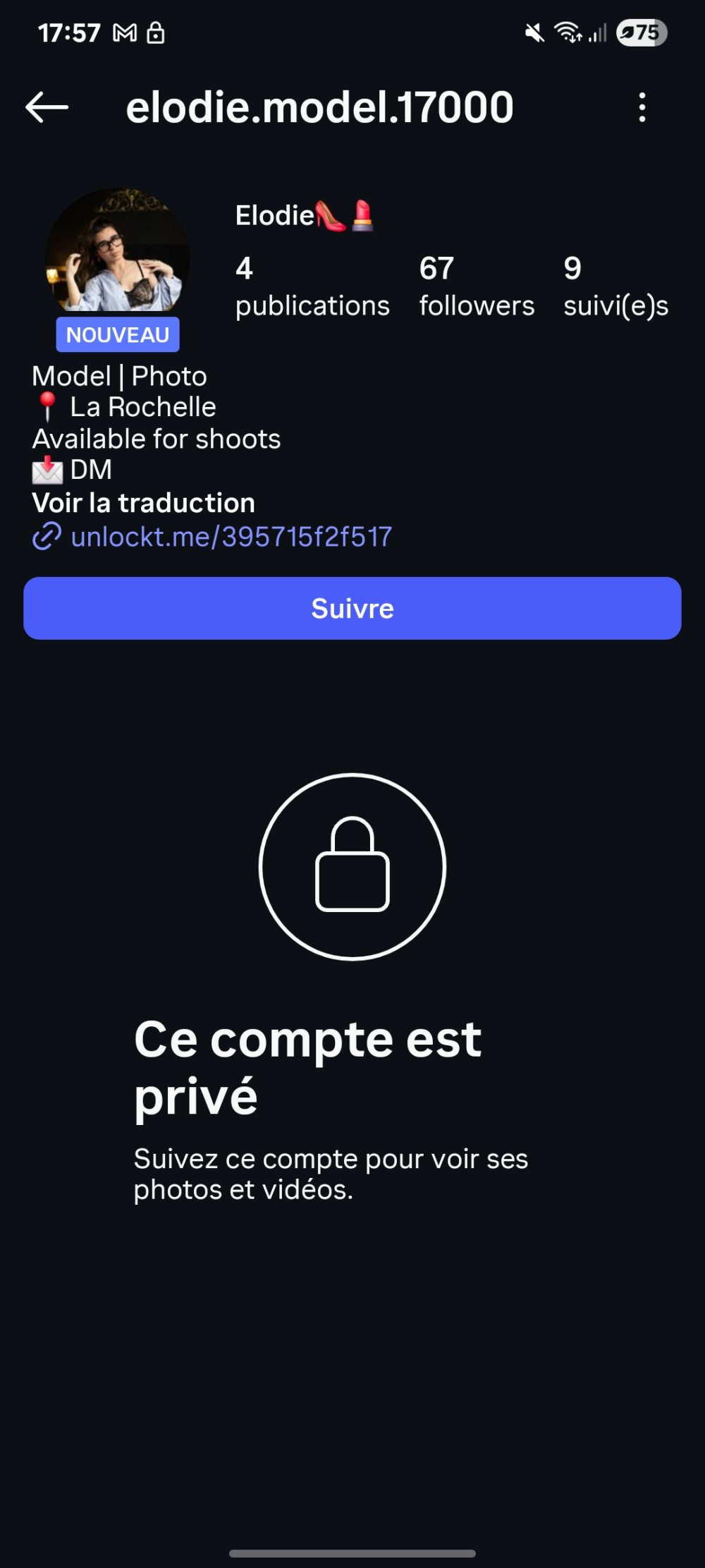Tap the Wi-Fi icon in the status bar
This screenshot has width=705, height=1568.
(x=568, y=32)
